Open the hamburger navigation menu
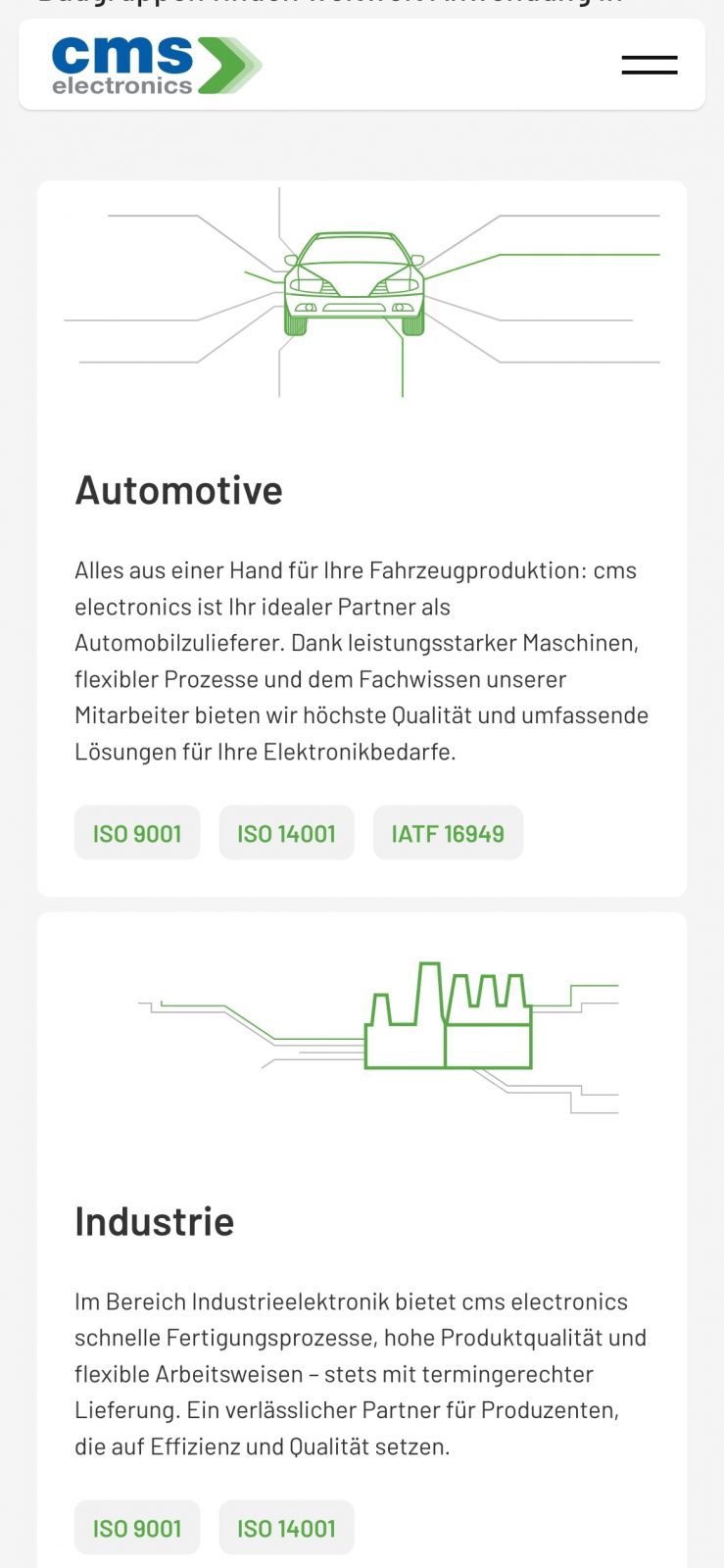This screenshot has height=1568, width=724. (649, 65)
